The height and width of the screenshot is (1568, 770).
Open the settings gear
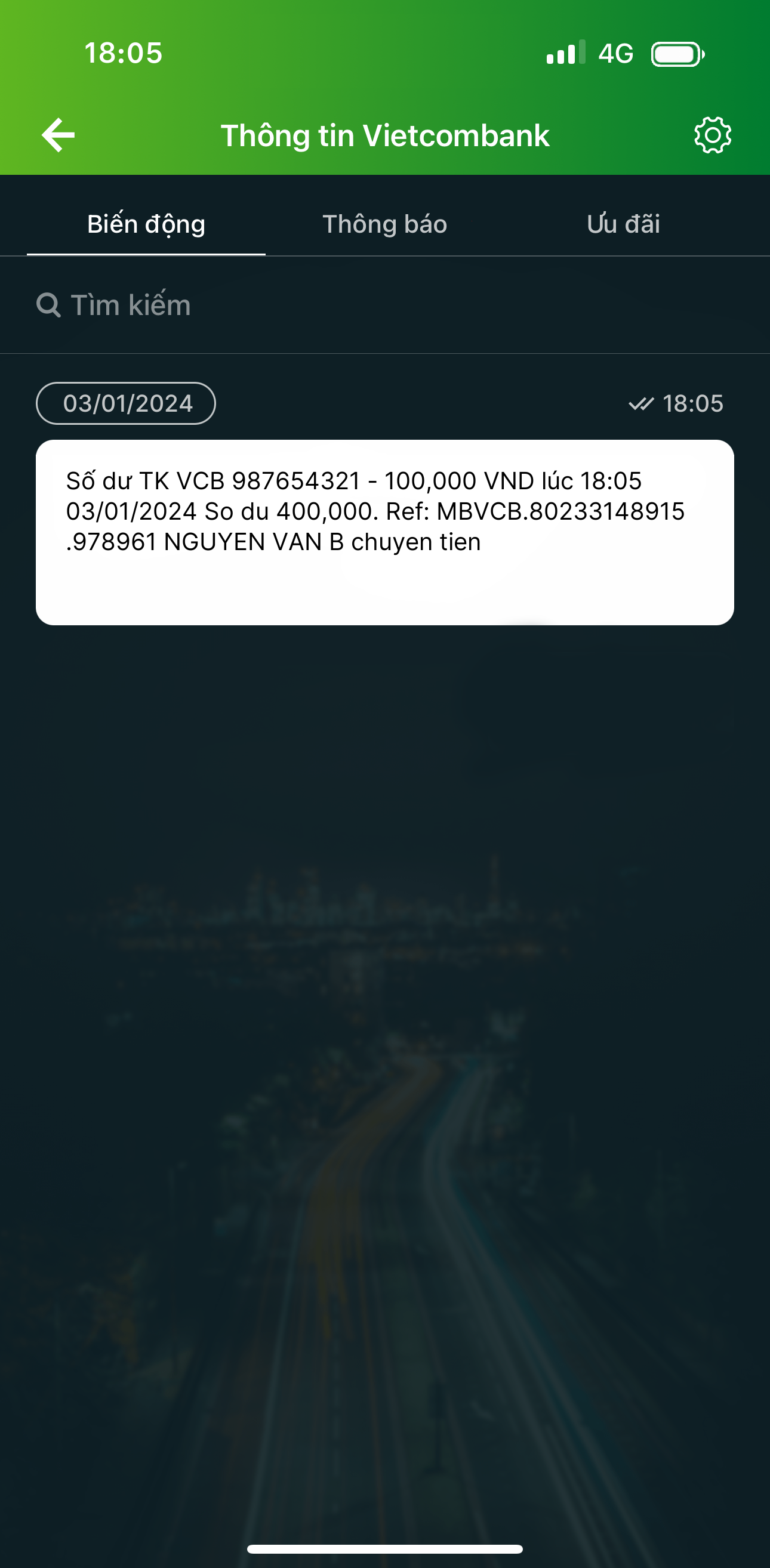[712, 134]
